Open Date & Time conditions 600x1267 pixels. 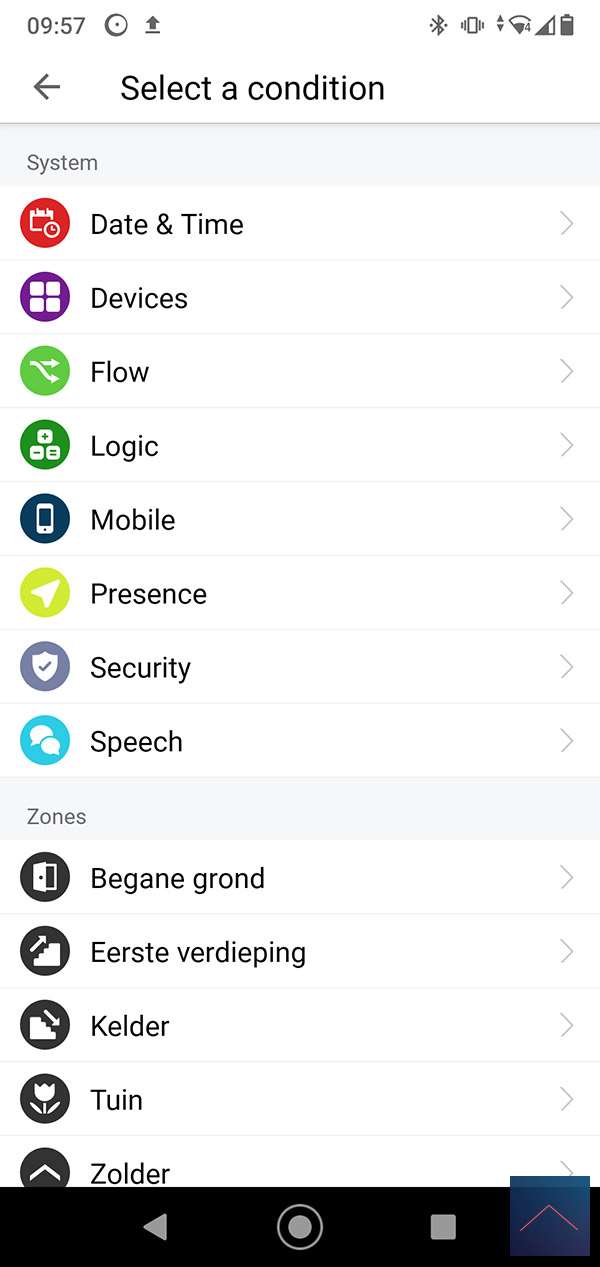[x=300, y=224]
